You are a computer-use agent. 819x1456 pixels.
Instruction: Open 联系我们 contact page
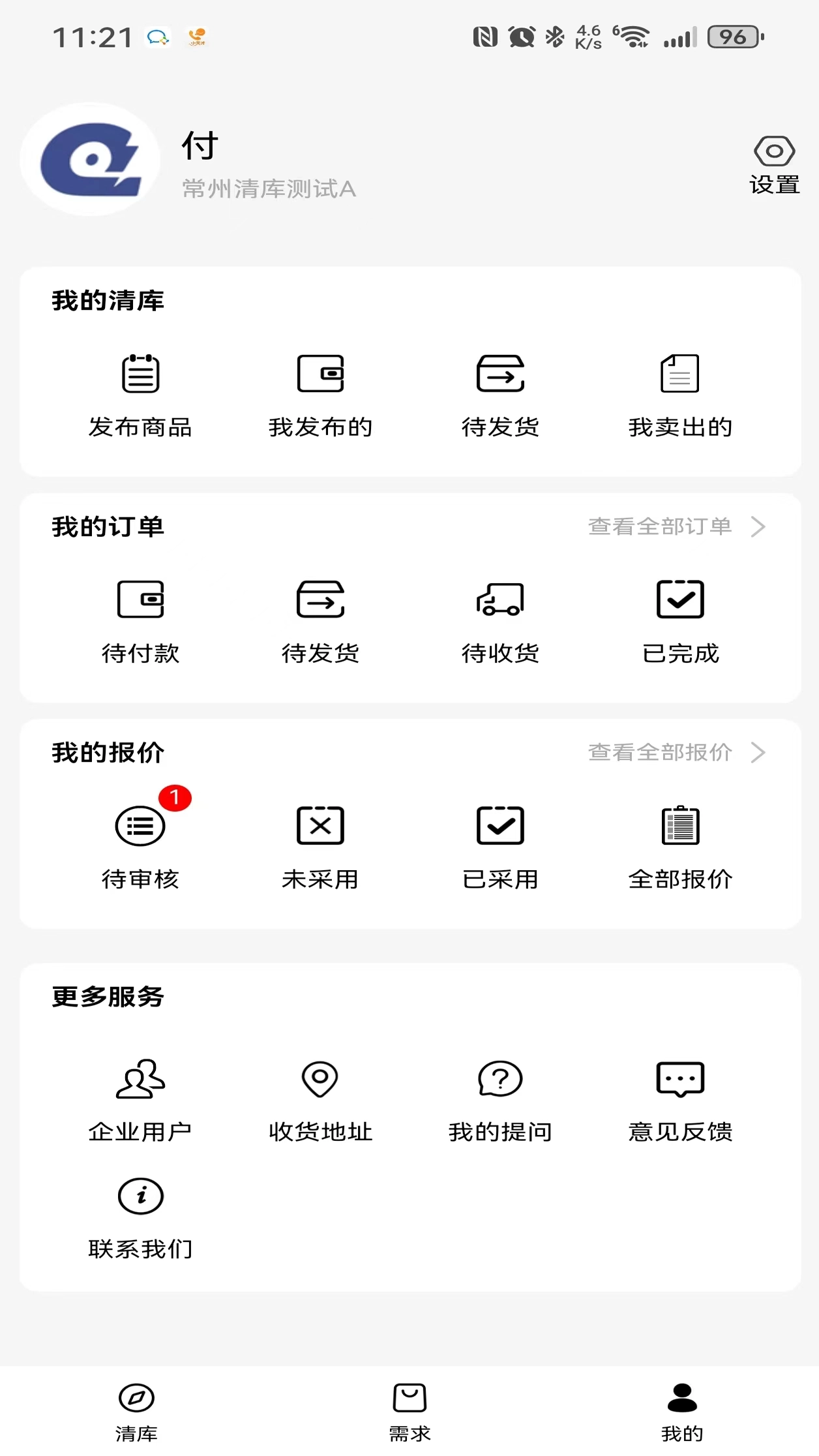pyautogui.click(x=140, y=1213)
